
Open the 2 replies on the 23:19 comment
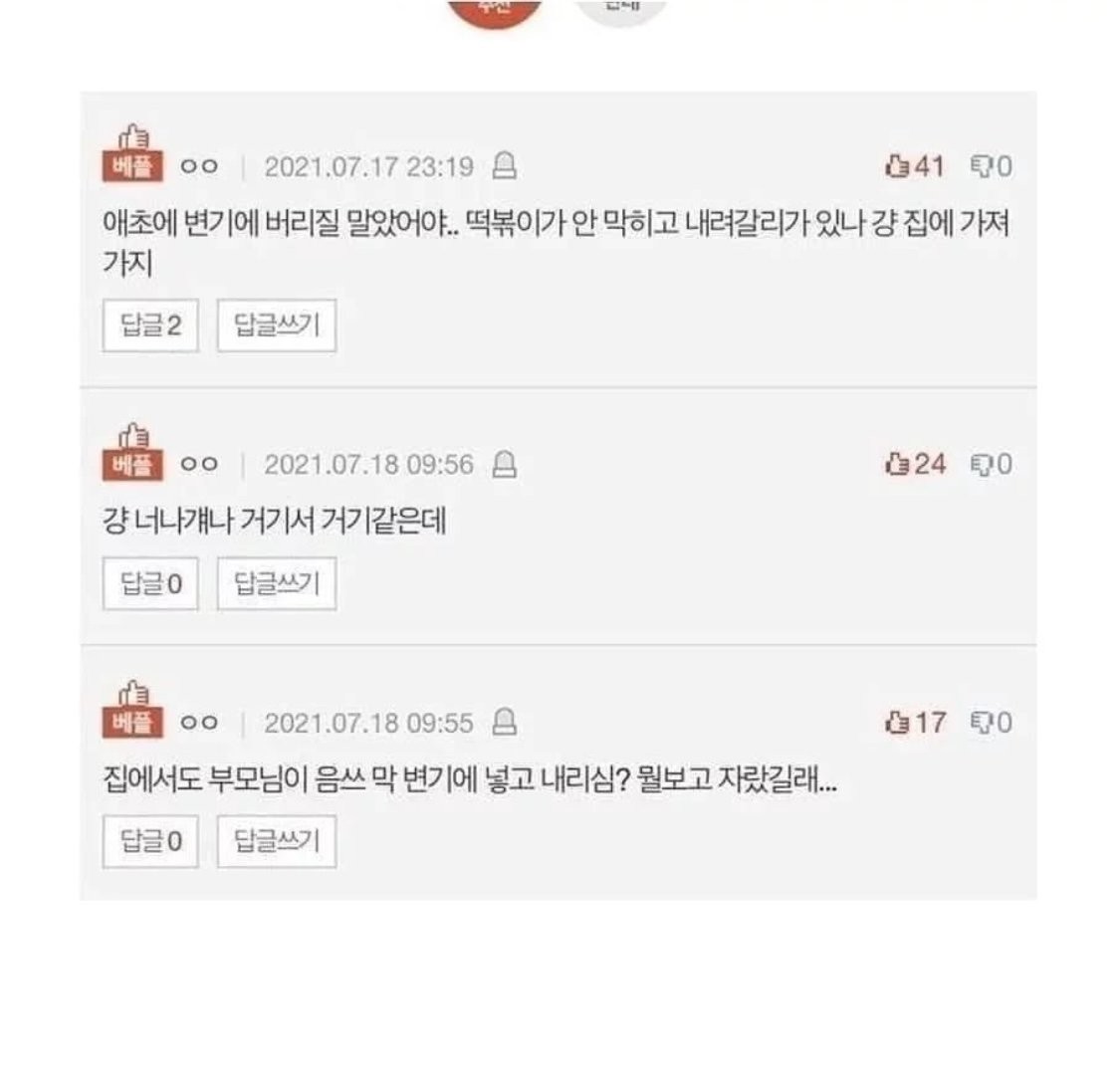[x=150, y=325]
